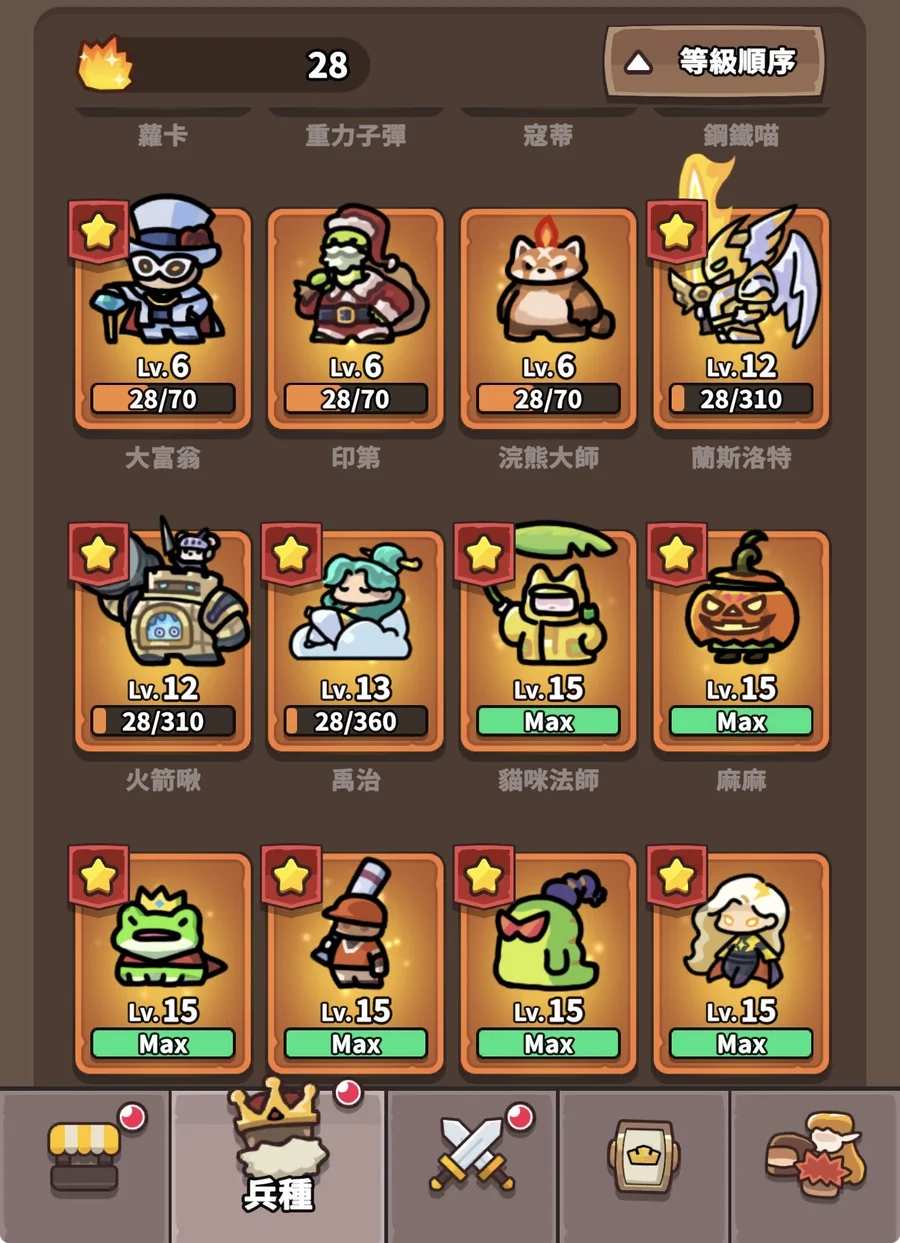Select the 火箭啾 unit card
Viewport: 900px width, 1243px height.
(x=163, y=640)
